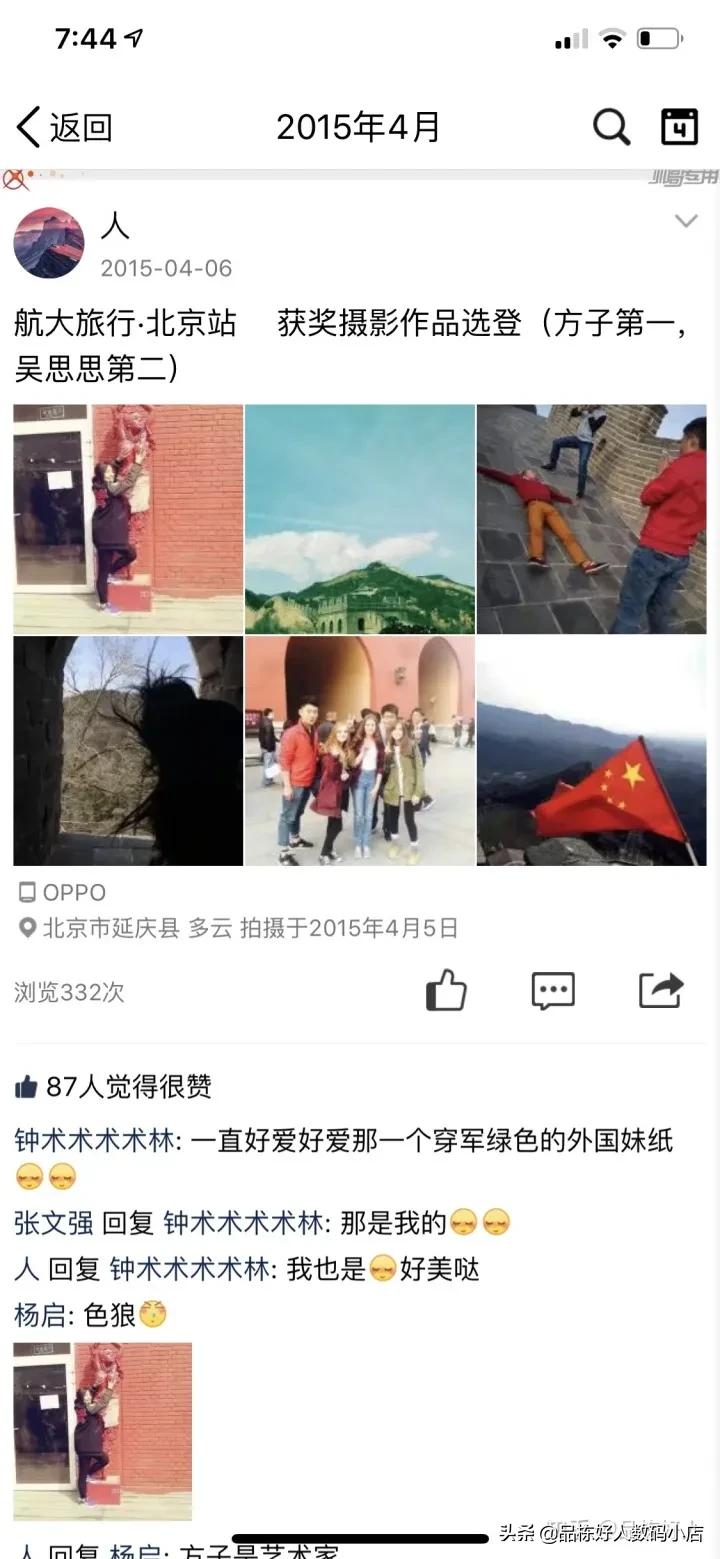Share the post via the arrow icon
The width and height of the screenshot is (720, 1559).
click(x=662, y=991)
